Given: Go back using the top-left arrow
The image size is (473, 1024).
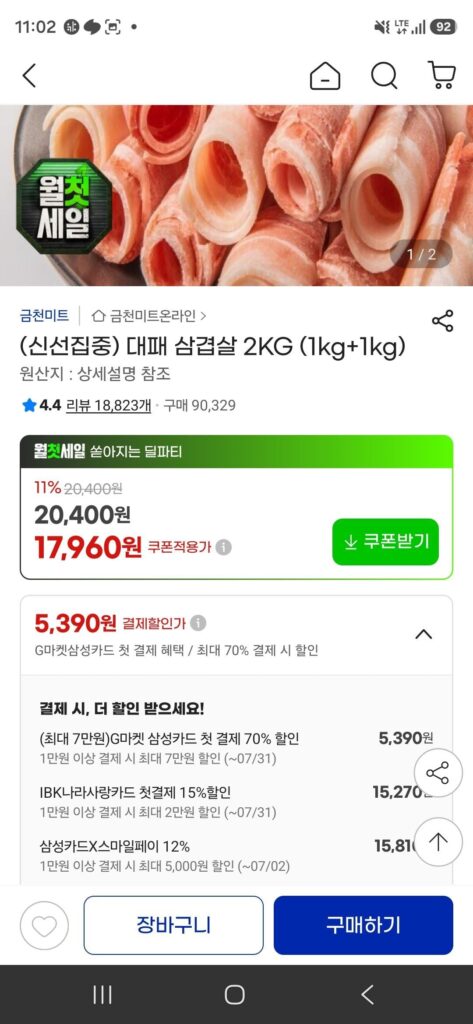Looking at the screenshot, I should 29,76.
